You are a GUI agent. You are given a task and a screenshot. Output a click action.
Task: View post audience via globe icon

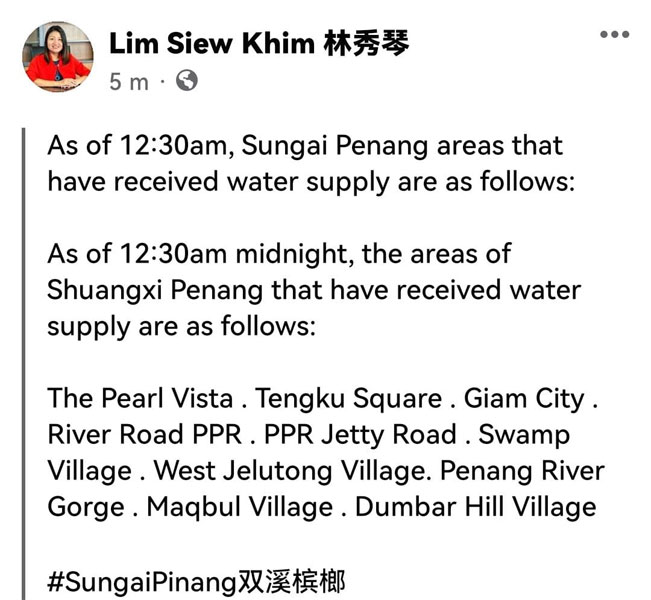click(x=186, y=81)
